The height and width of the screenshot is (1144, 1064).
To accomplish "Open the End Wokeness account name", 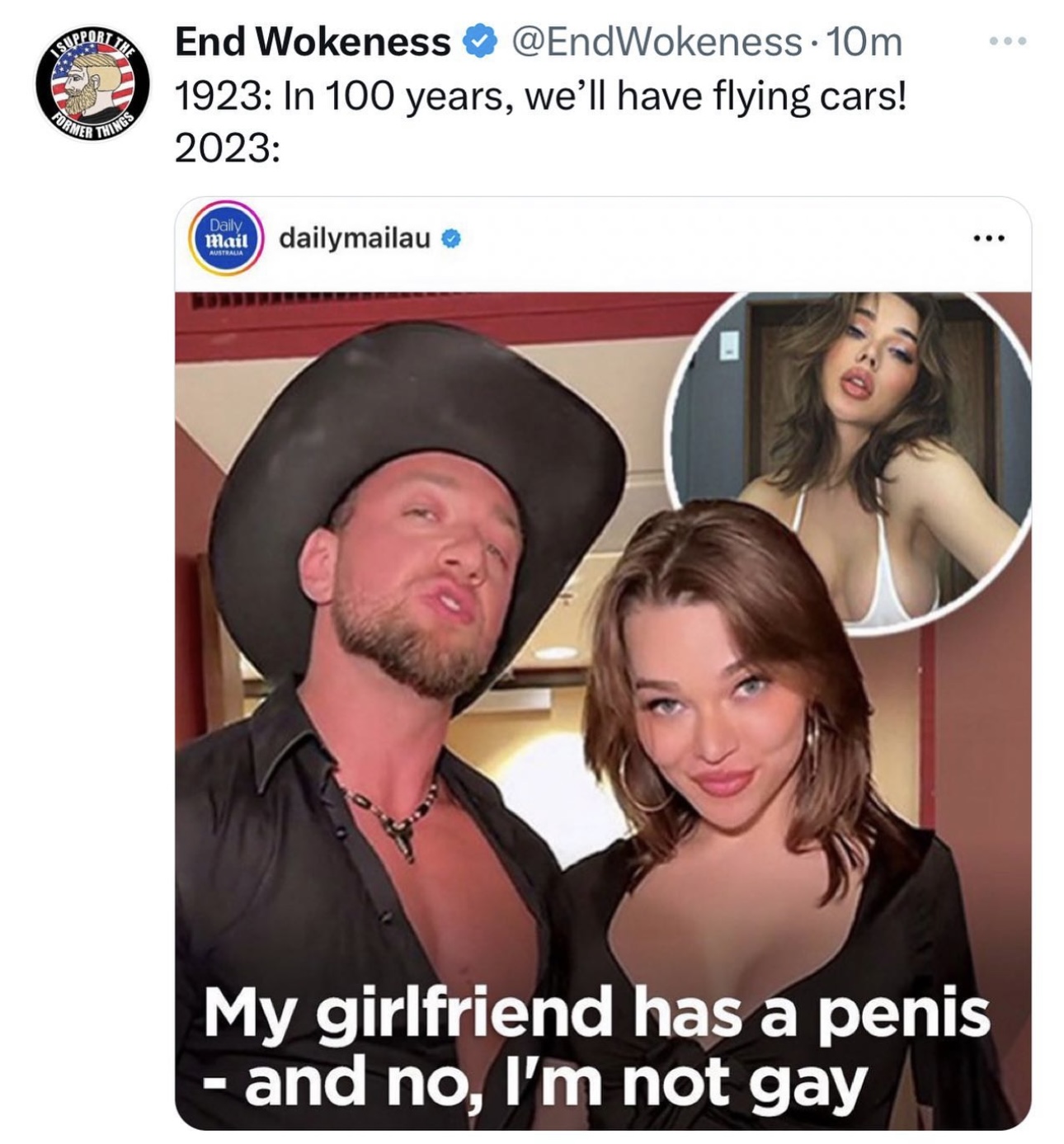I will [x=313, y=42].
